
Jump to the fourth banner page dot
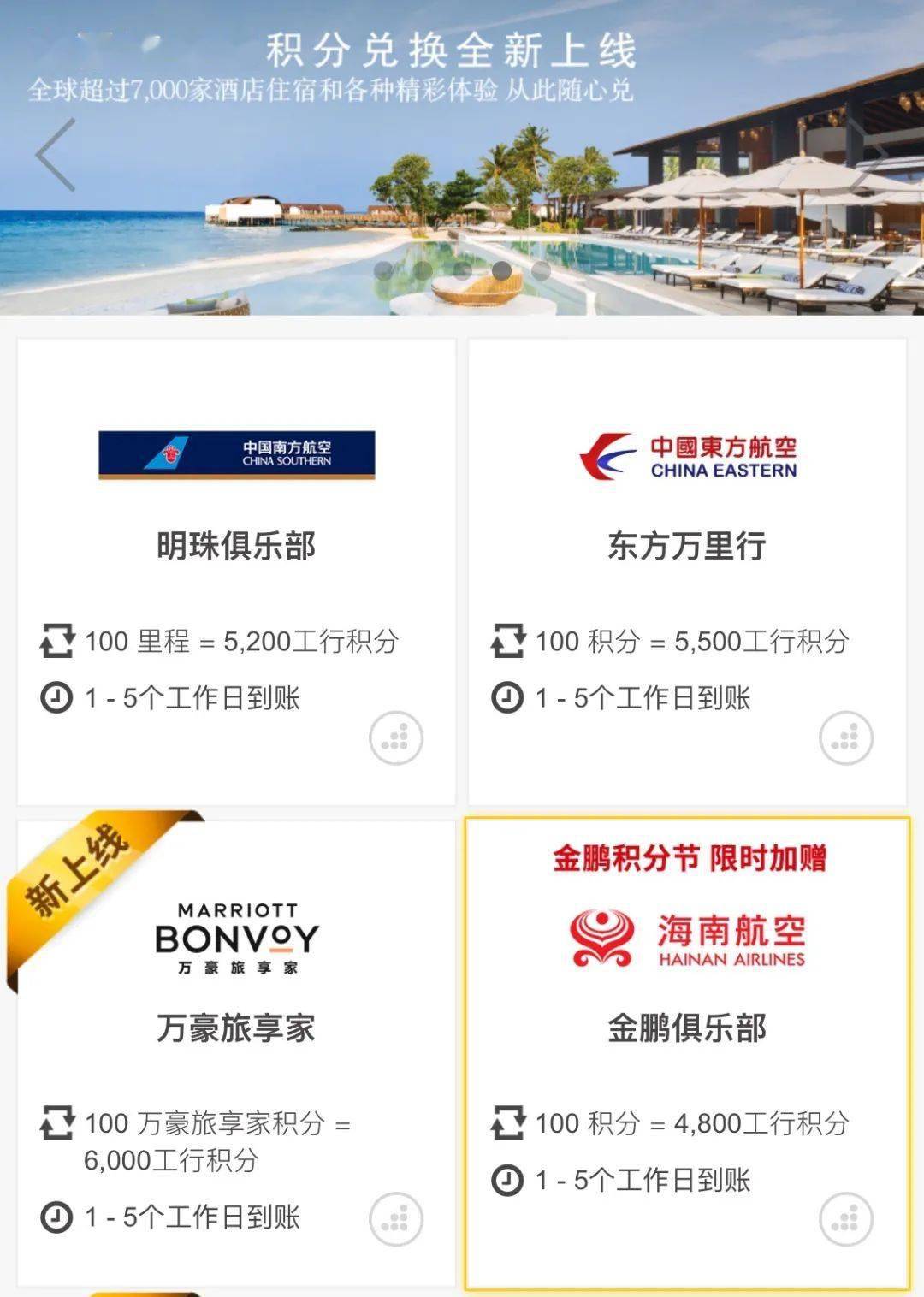(501, 270)
